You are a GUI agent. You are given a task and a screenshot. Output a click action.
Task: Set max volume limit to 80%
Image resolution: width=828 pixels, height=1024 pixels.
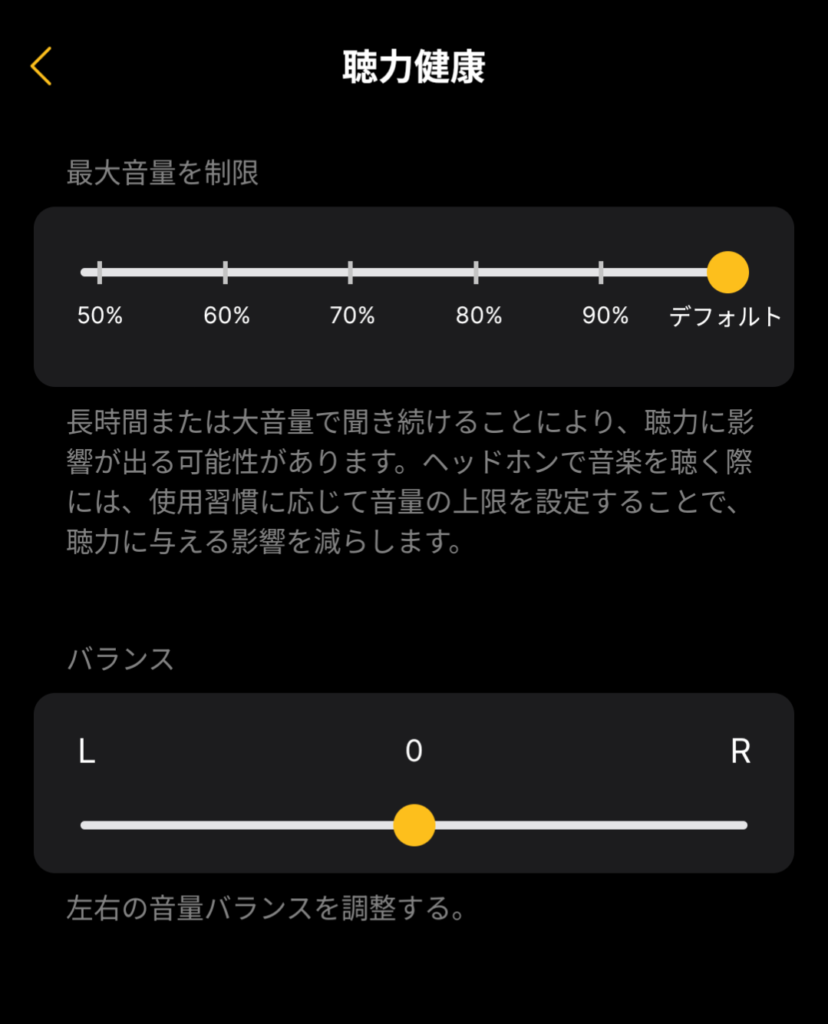coord(476,272)
